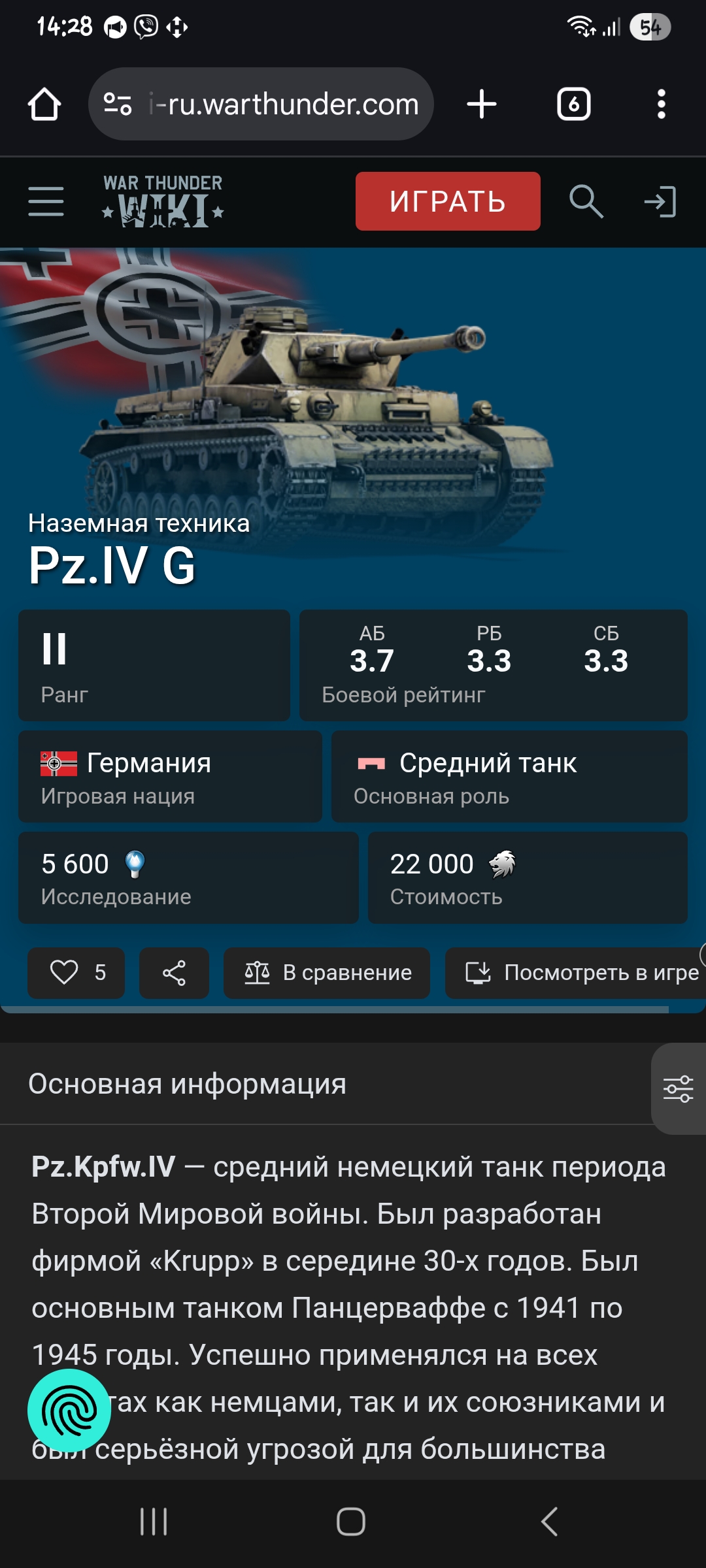Open the Средний танк role card

(x=509, y=776)
